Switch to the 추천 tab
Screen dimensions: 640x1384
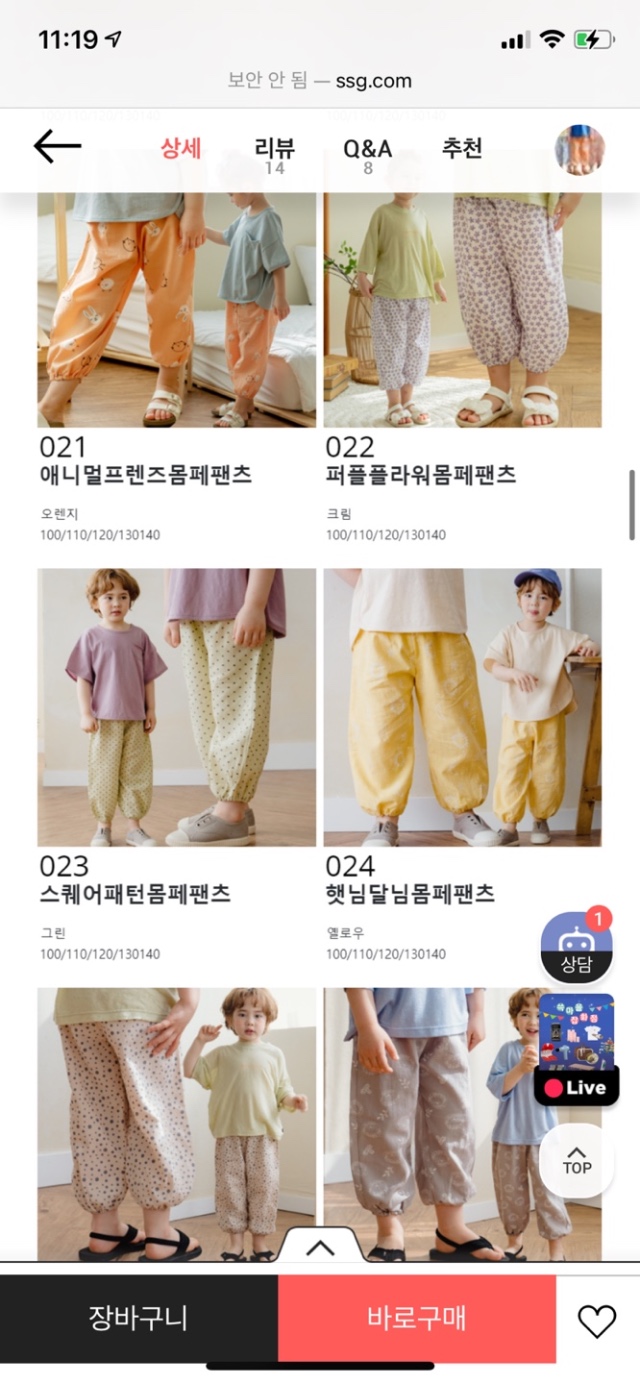[x=462, y=149]
